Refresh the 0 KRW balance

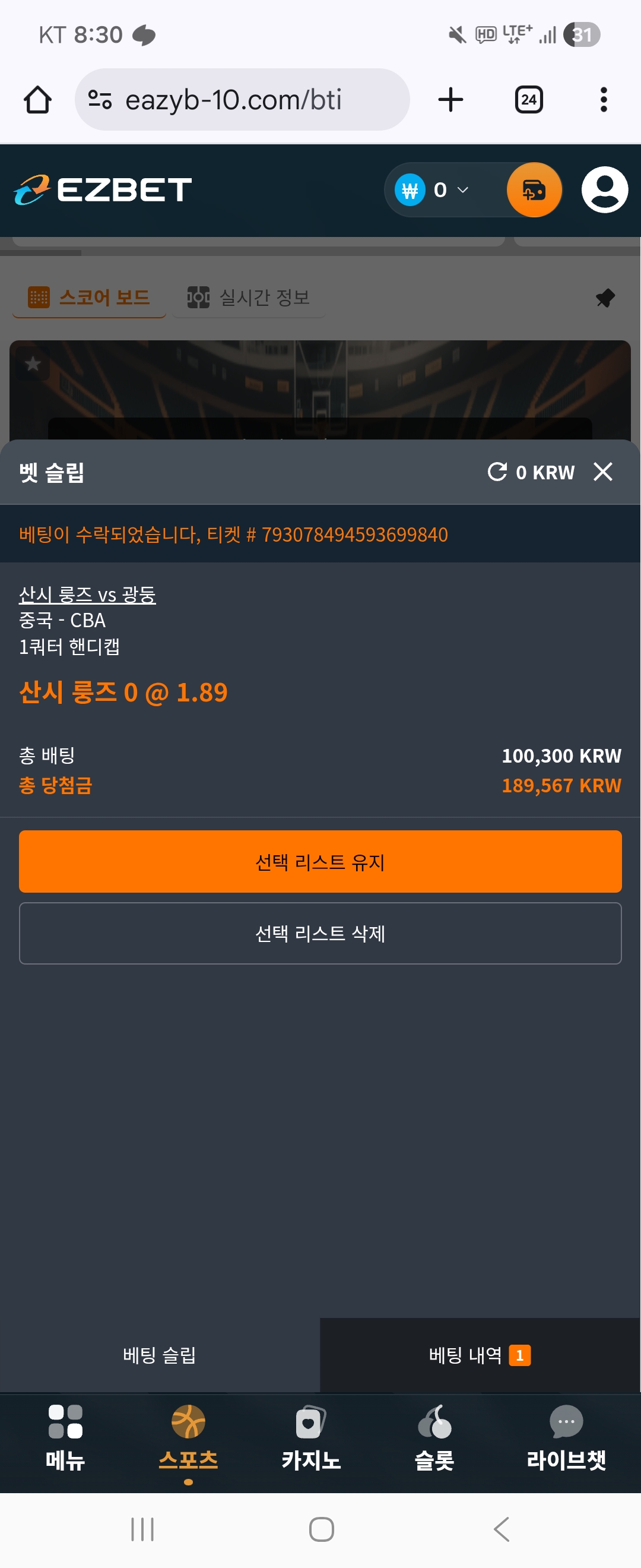pos(497,472)
